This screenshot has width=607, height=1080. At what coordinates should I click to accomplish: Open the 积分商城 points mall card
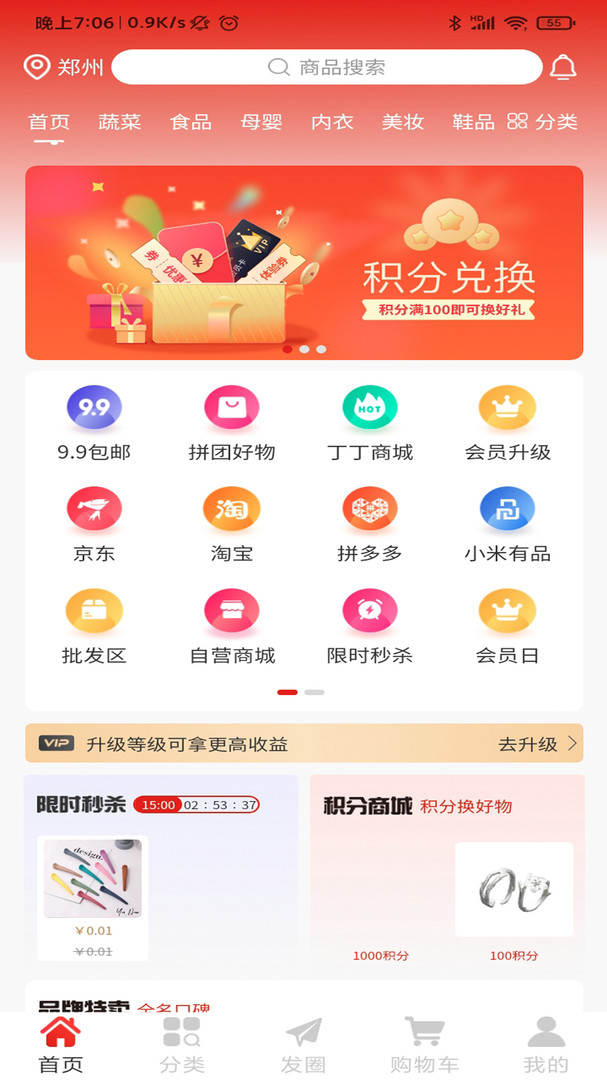click(x=446, y=870)
